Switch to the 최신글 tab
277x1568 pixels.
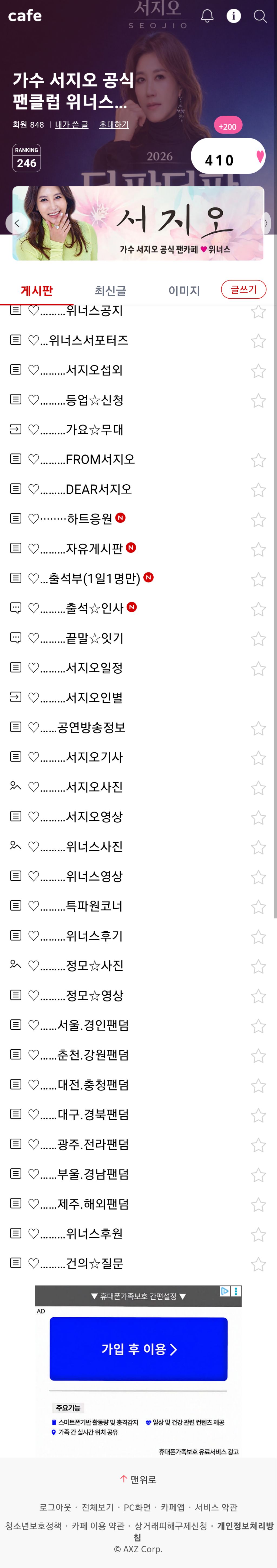(110, 291)
